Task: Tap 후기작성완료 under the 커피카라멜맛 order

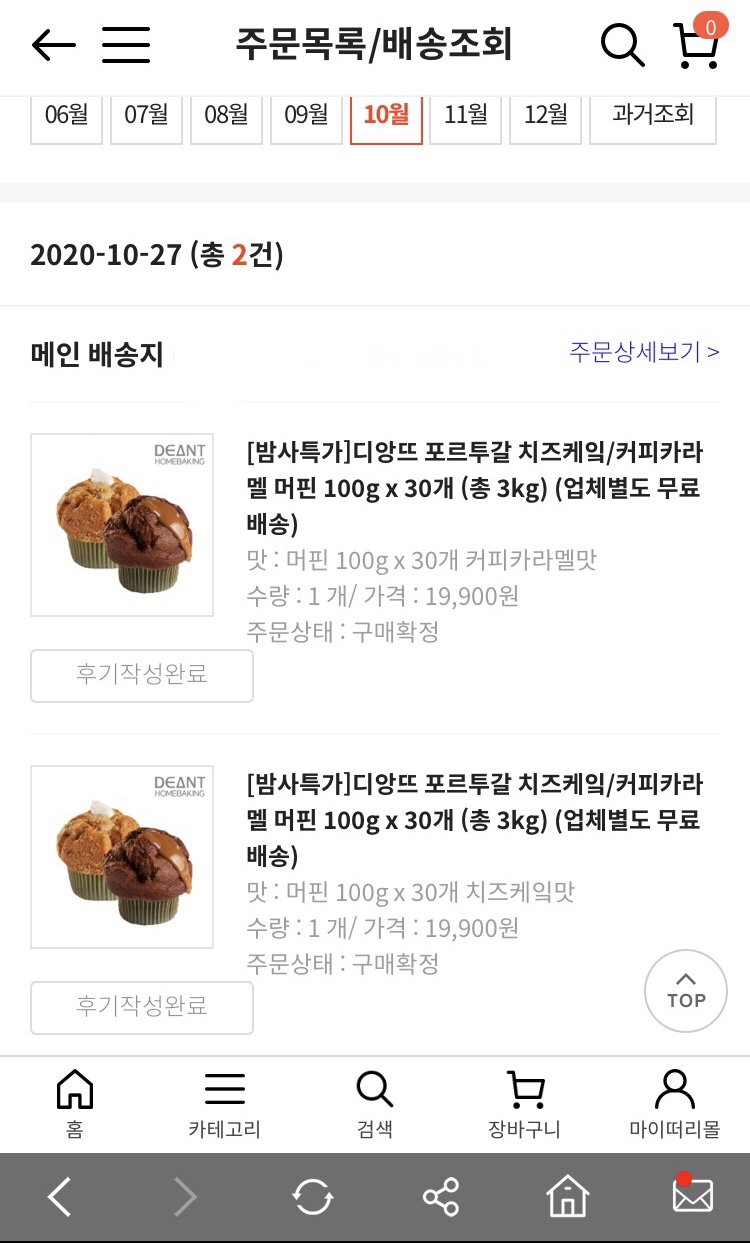Action: pyautogui.click(x=142, y=676)
